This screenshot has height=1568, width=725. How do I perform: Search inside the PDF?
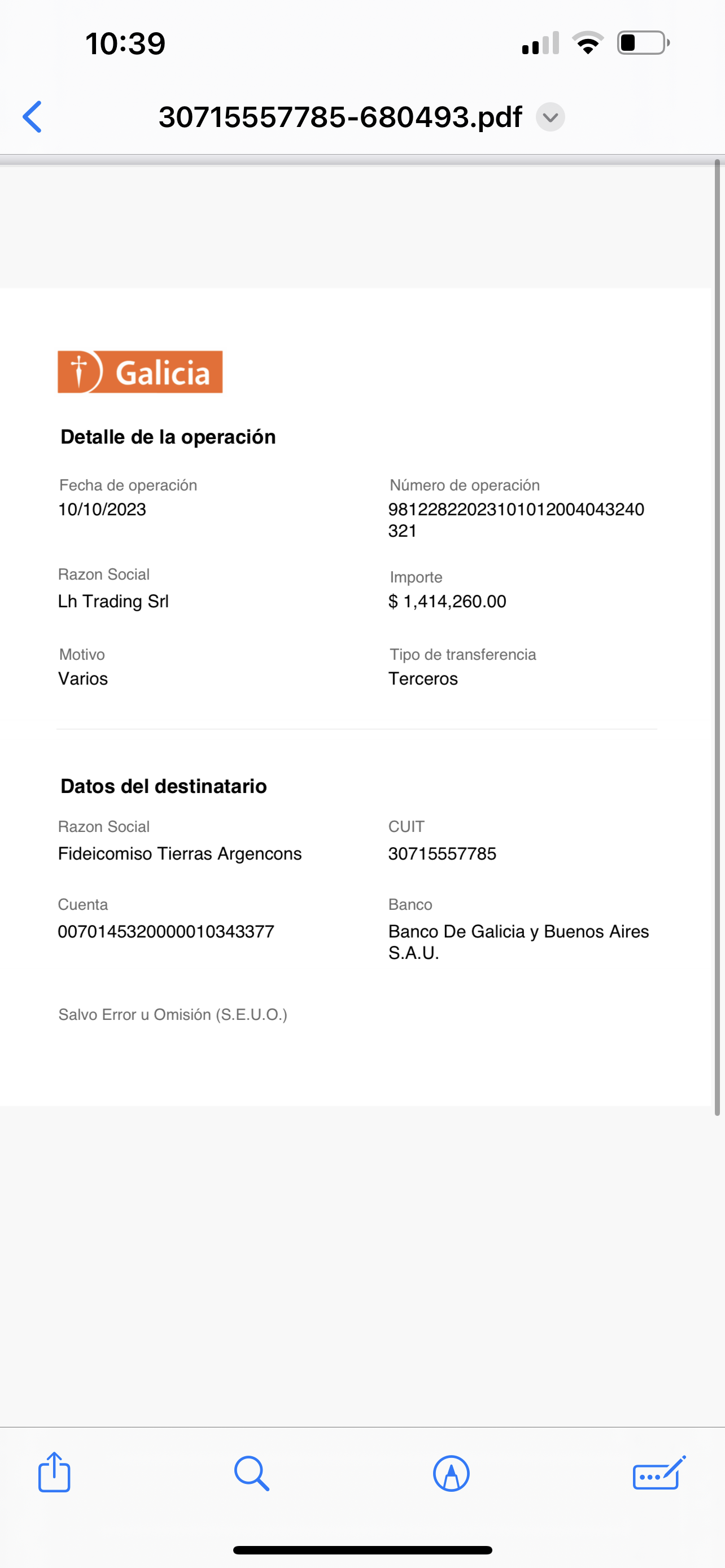[251, 1473]
